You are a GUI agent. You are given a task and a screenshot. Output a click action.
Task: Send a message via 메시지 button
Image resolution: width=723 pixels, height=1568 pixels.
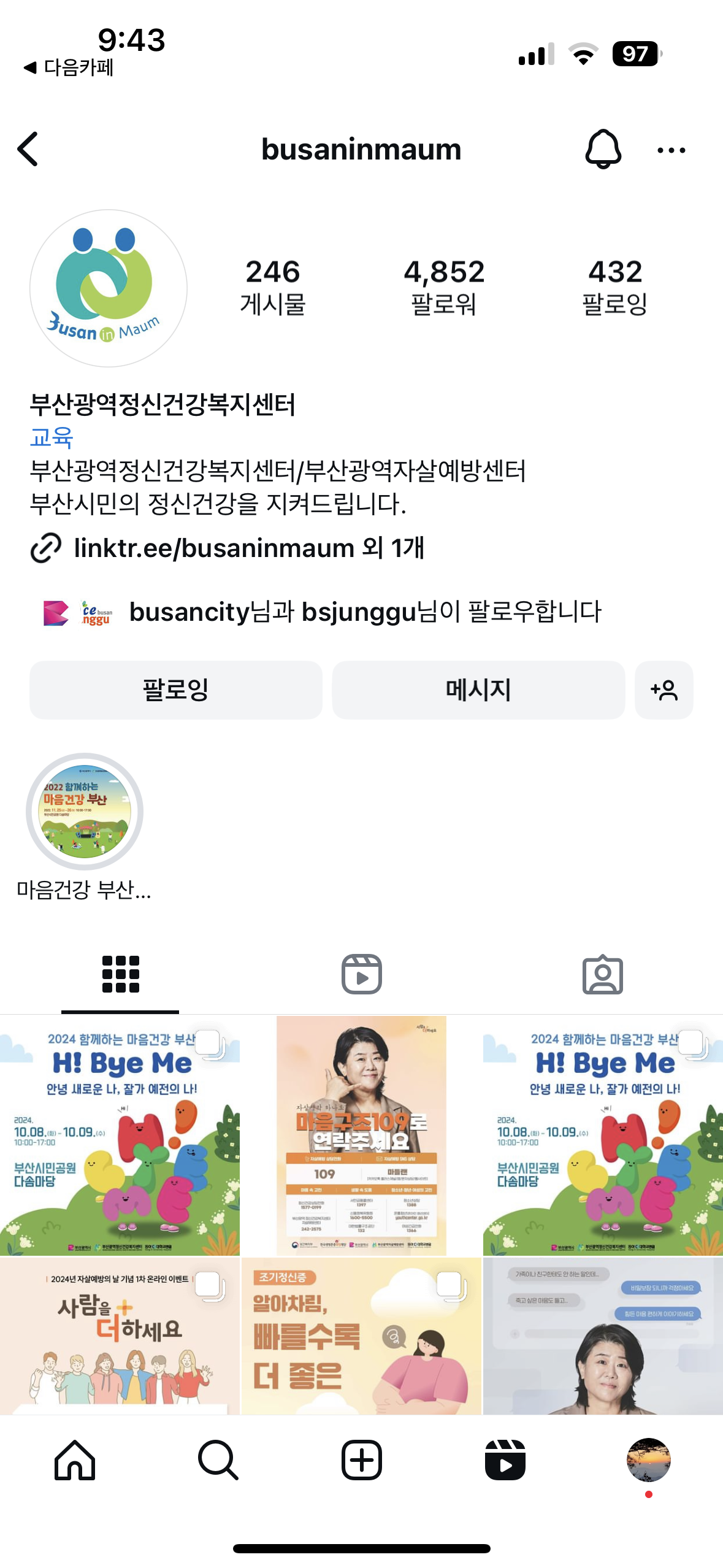478,690
